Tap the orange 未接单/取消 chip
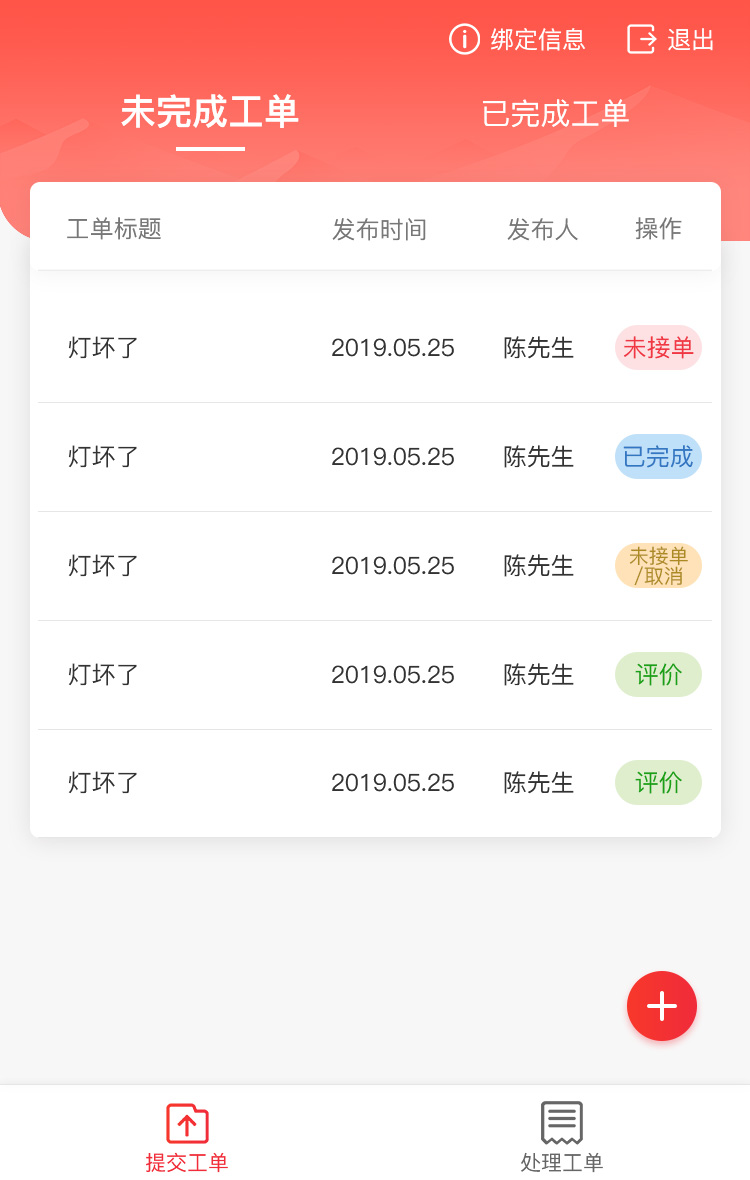The image size is (750, 1180). pos(658,566)
